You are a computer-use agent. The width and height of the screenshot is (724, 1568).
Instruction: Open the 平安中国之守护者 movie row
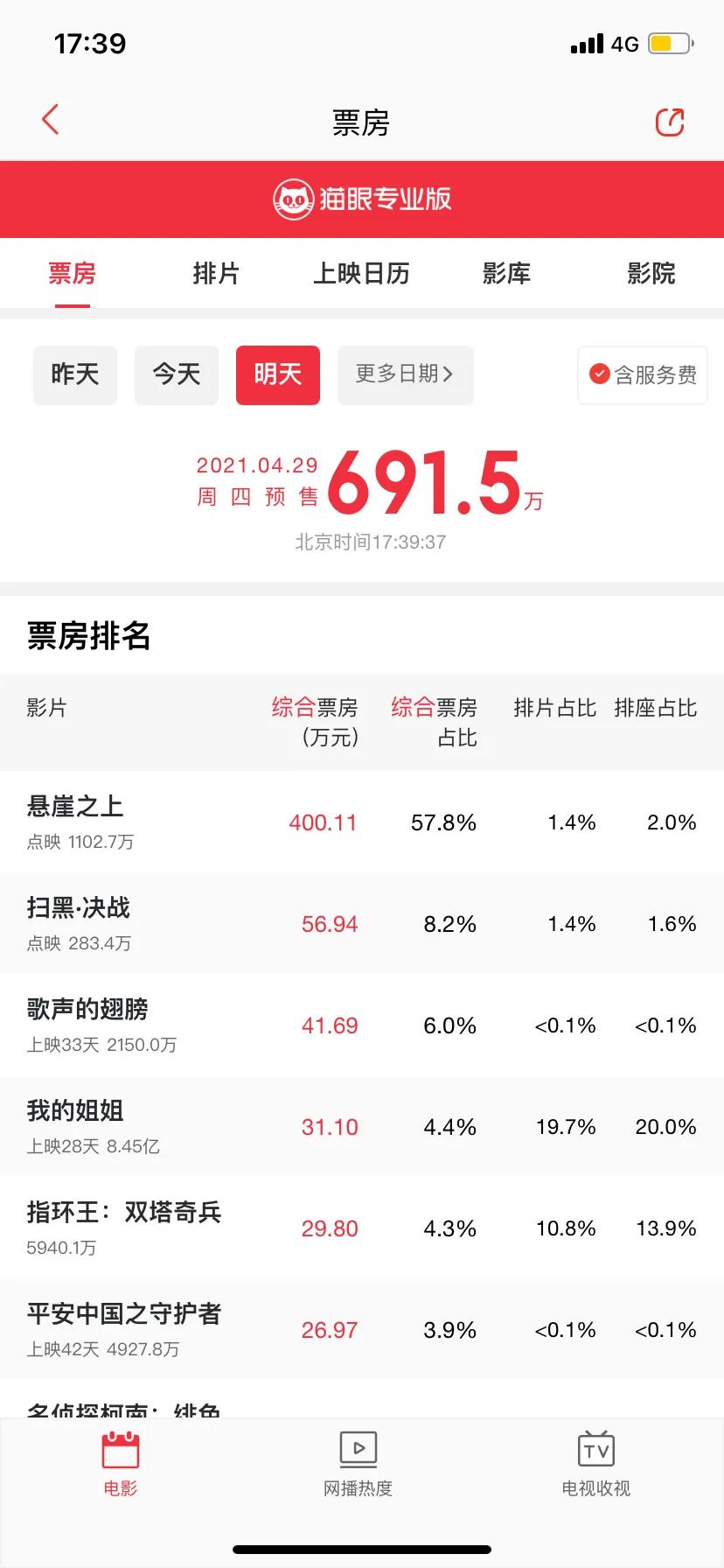click(362, 1329)
